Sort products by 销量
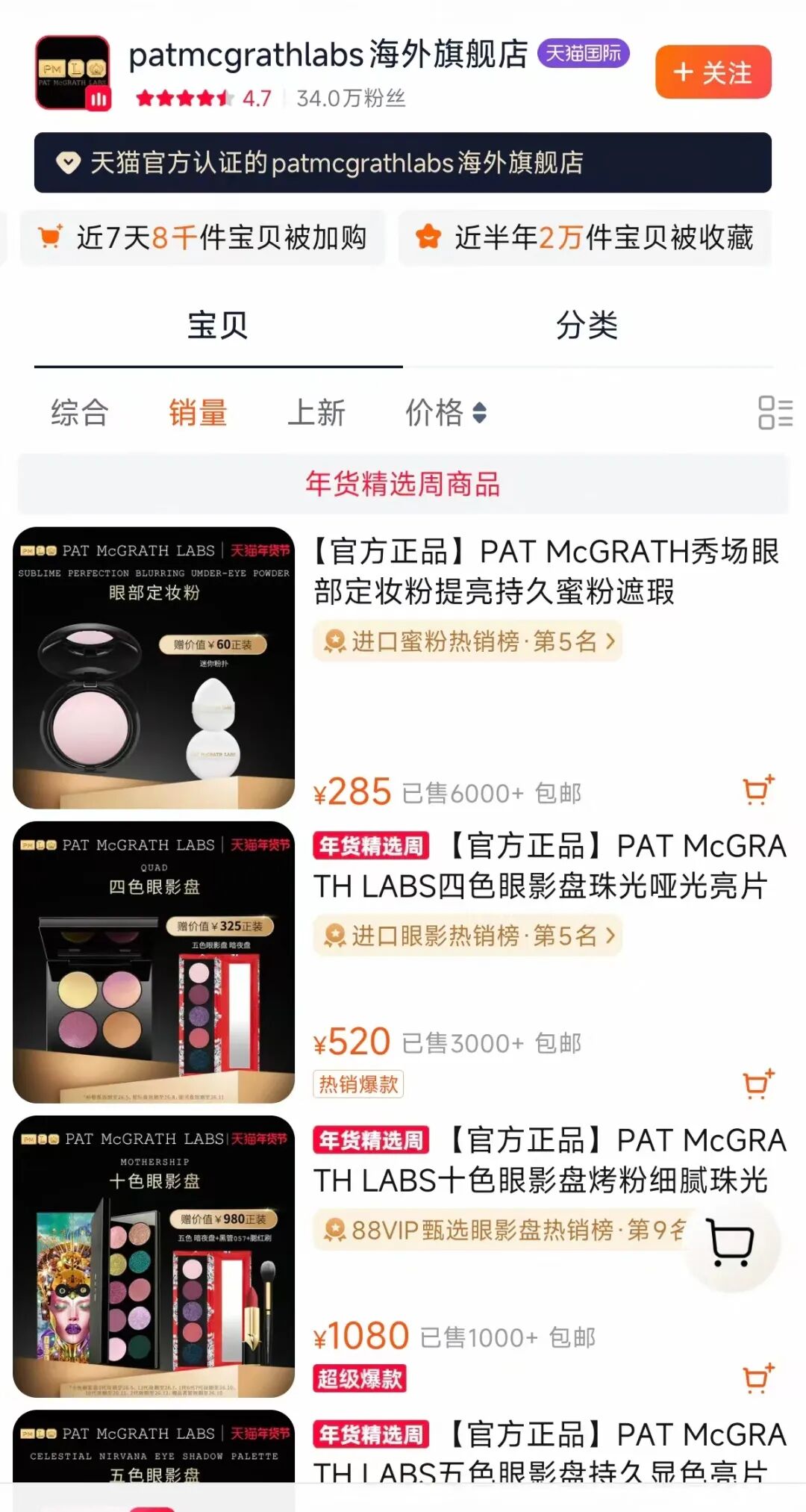Image resolution: width=806 pixels, height=1512 pixels. coord(198,413)
